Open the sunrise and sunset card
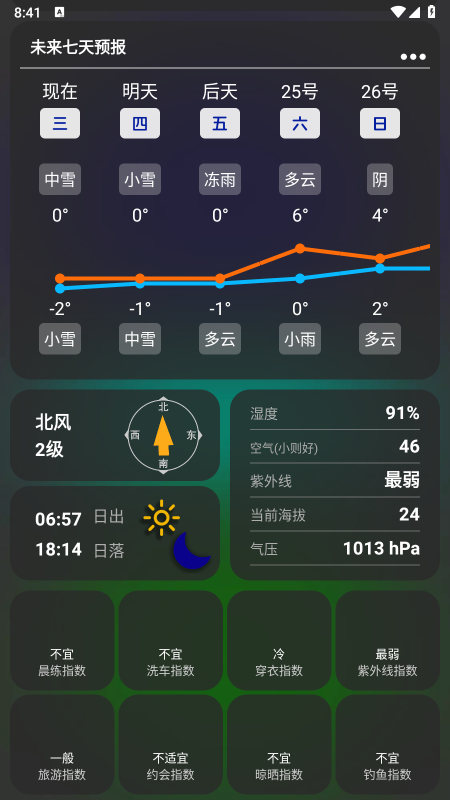Screen dimensions: 450x800 coord(115,533)
